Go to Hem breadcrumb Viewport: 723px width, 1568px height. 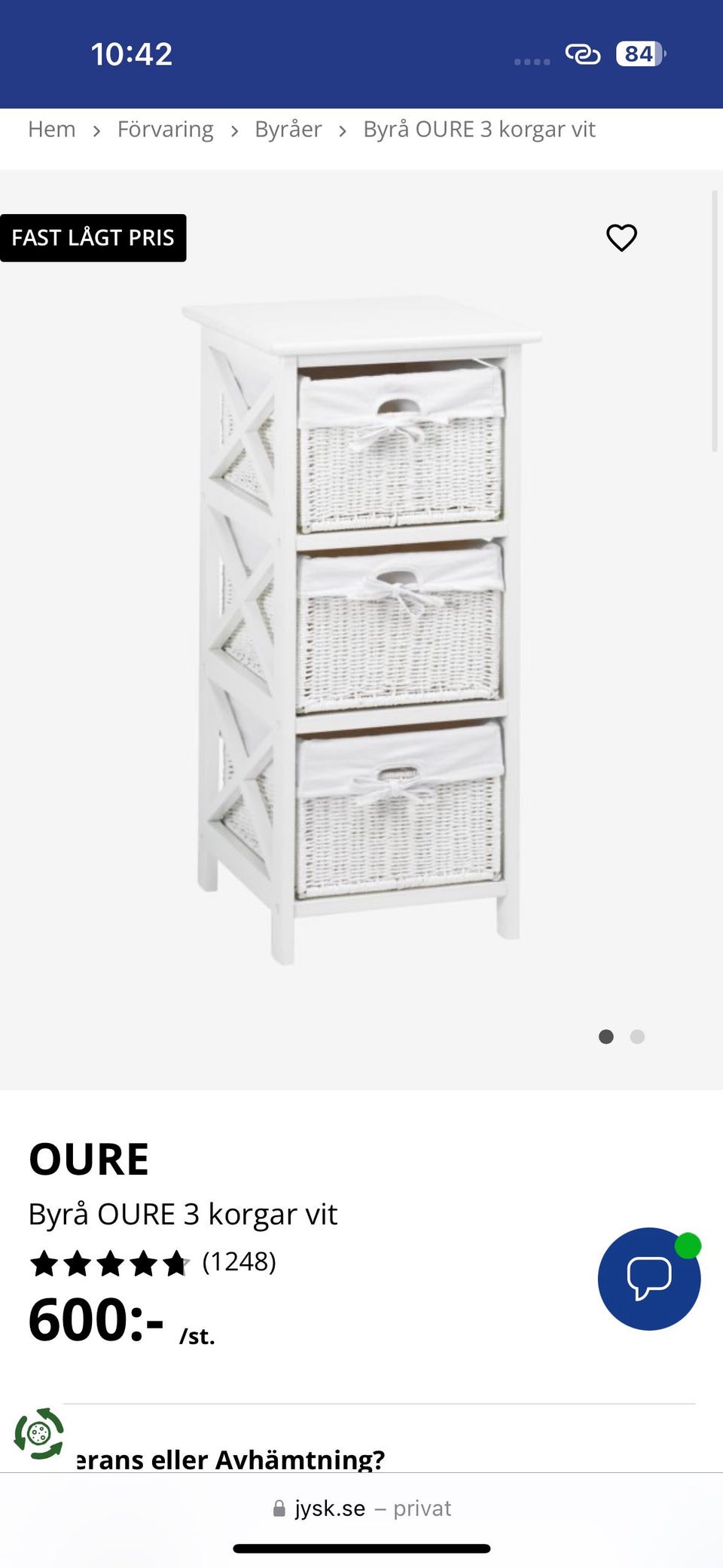[52, 130]
